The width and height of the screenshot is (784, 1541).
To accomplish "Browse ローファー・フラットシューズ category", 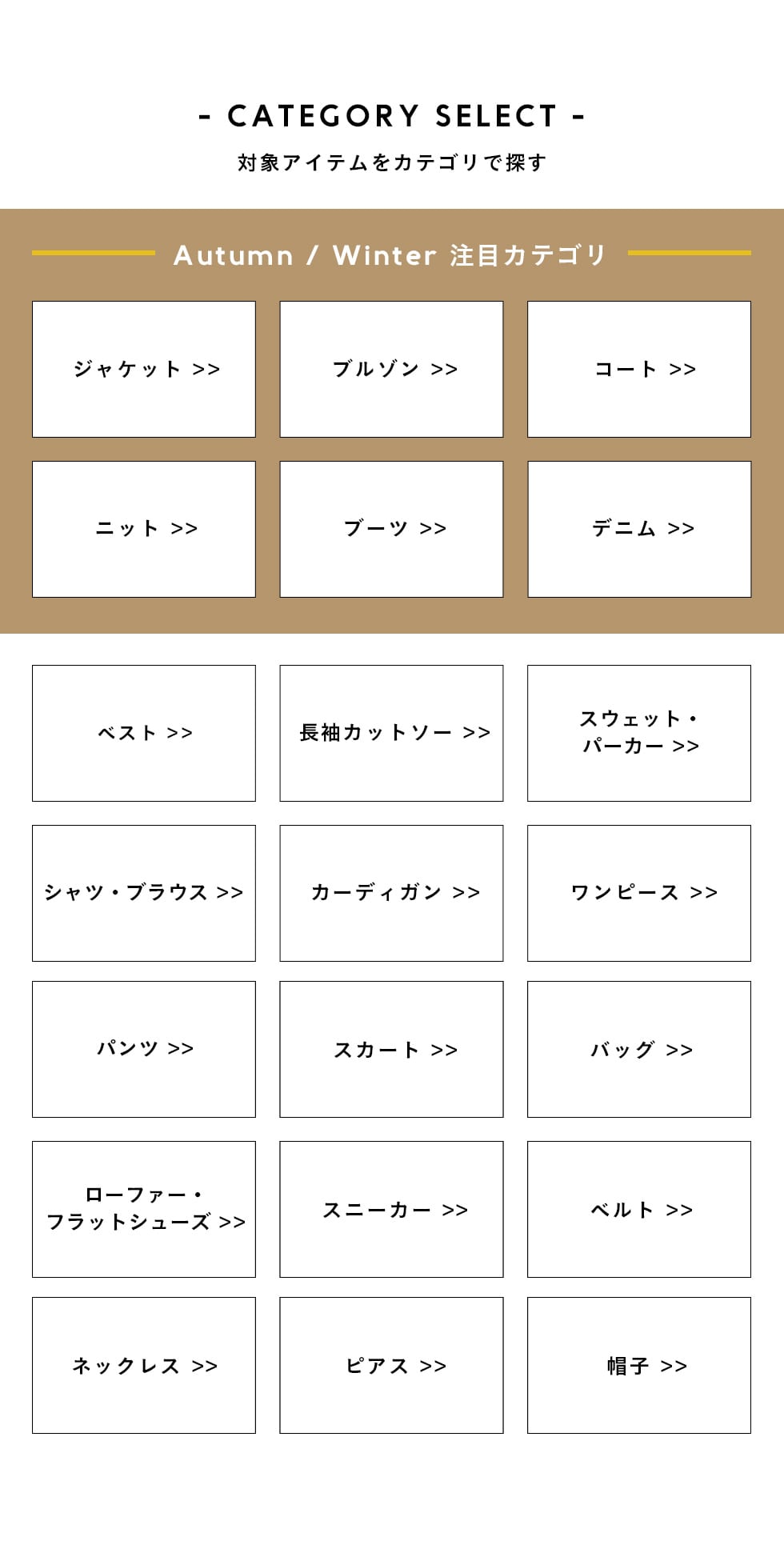I will (x=144, y=1209).
